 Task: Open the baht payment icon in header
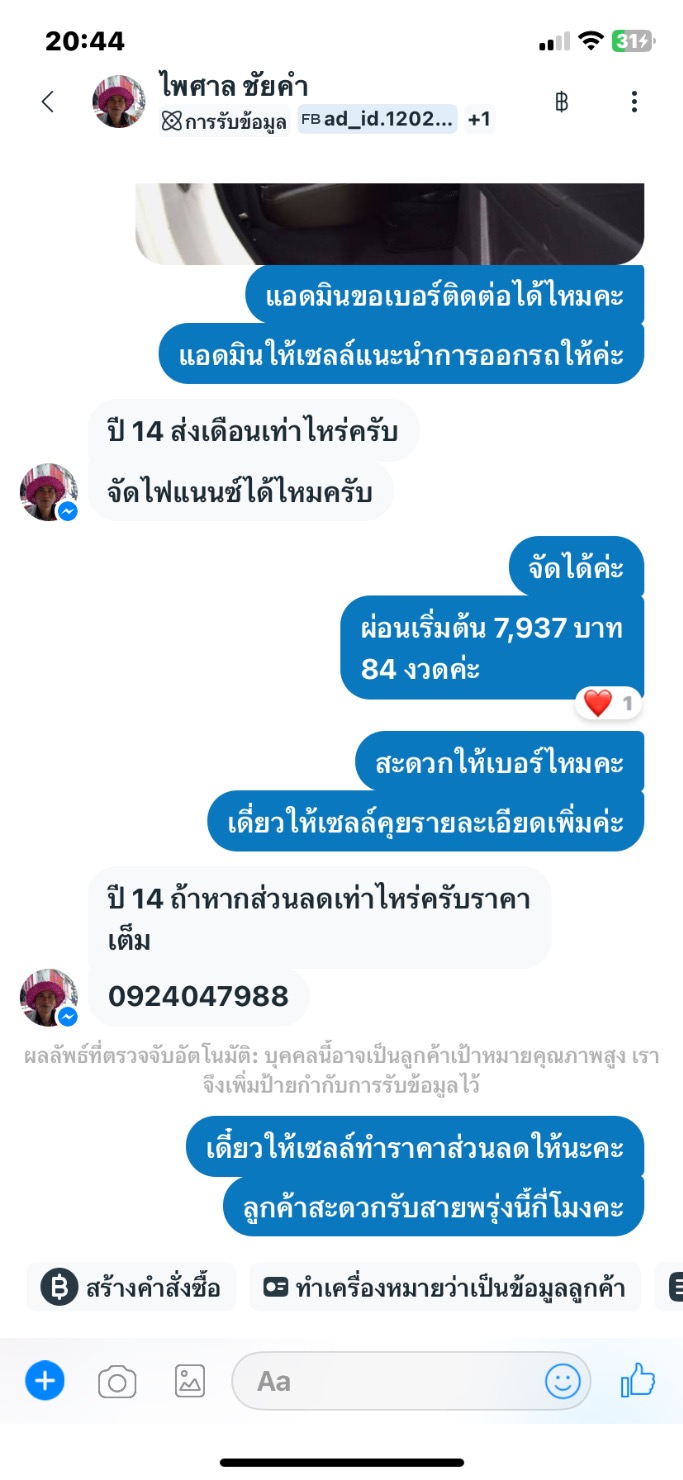562,101
